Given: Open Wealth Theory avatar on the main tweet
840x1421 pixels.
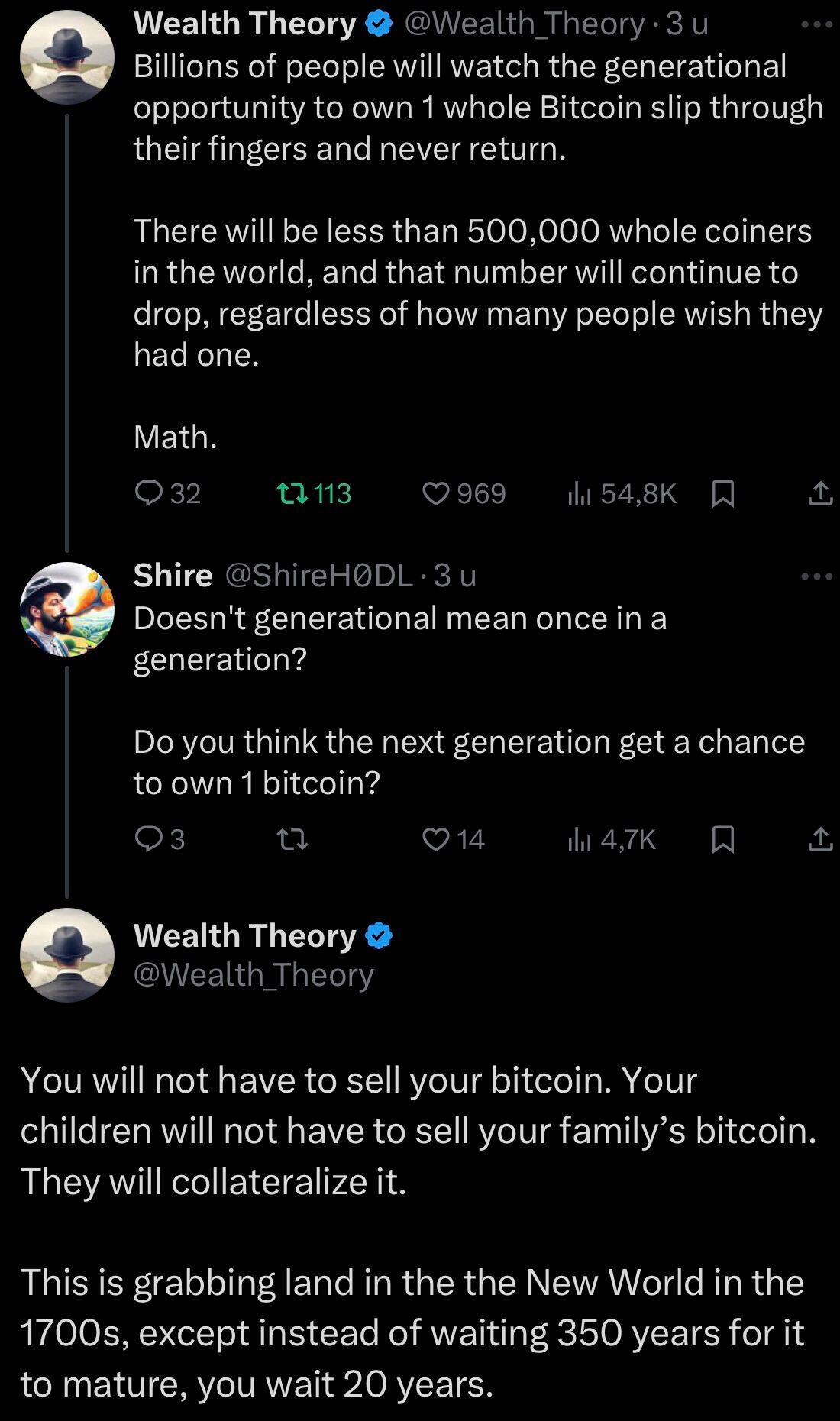Looking at the screenshot, I should [67, 954].
